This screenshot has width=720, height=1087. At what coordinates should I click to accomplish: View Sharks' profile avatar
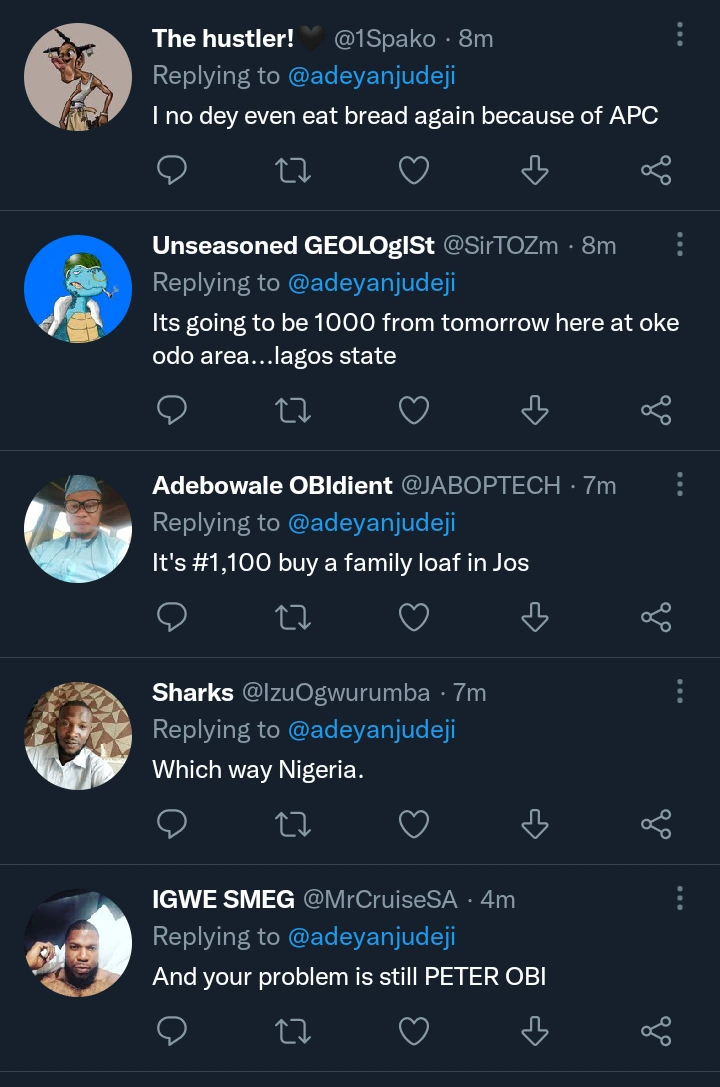(x=78, y=735)
